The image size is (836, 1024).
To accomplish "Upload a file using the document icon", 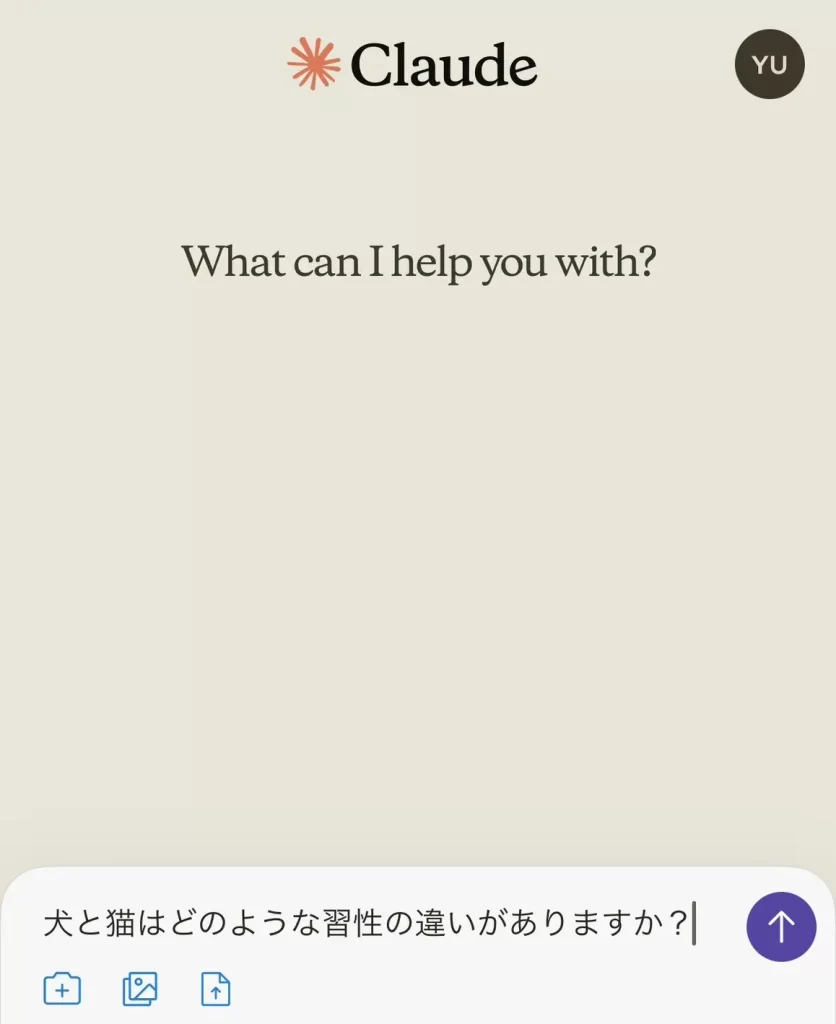I will tap(216, 989).
